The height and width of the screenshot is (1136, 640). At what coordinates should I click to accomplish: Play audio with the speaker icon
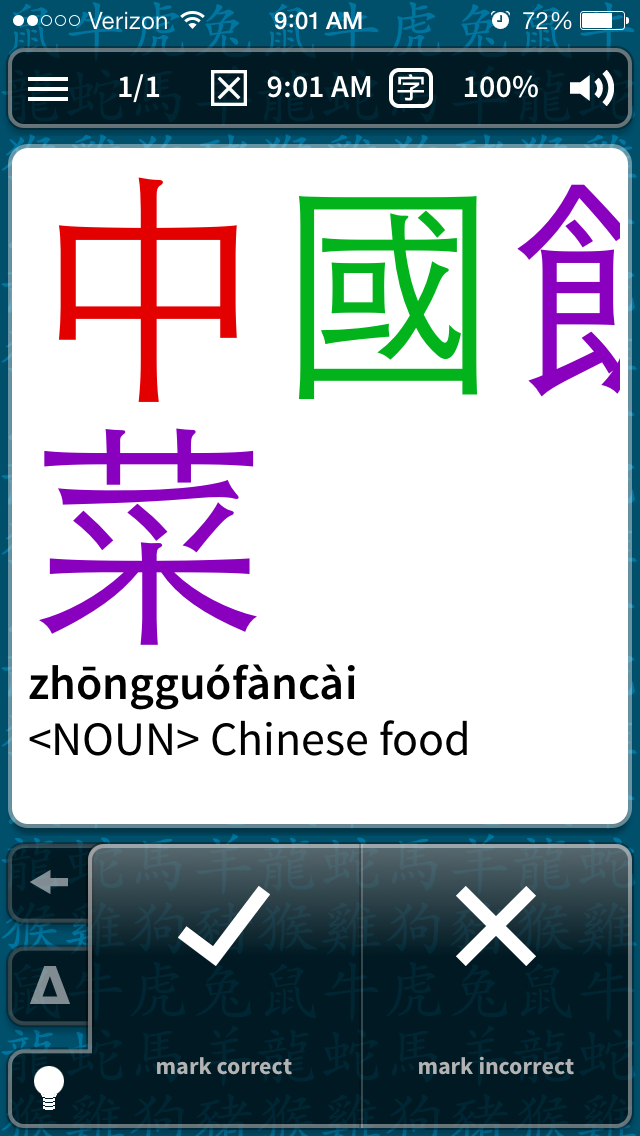(x=591, y=88)
